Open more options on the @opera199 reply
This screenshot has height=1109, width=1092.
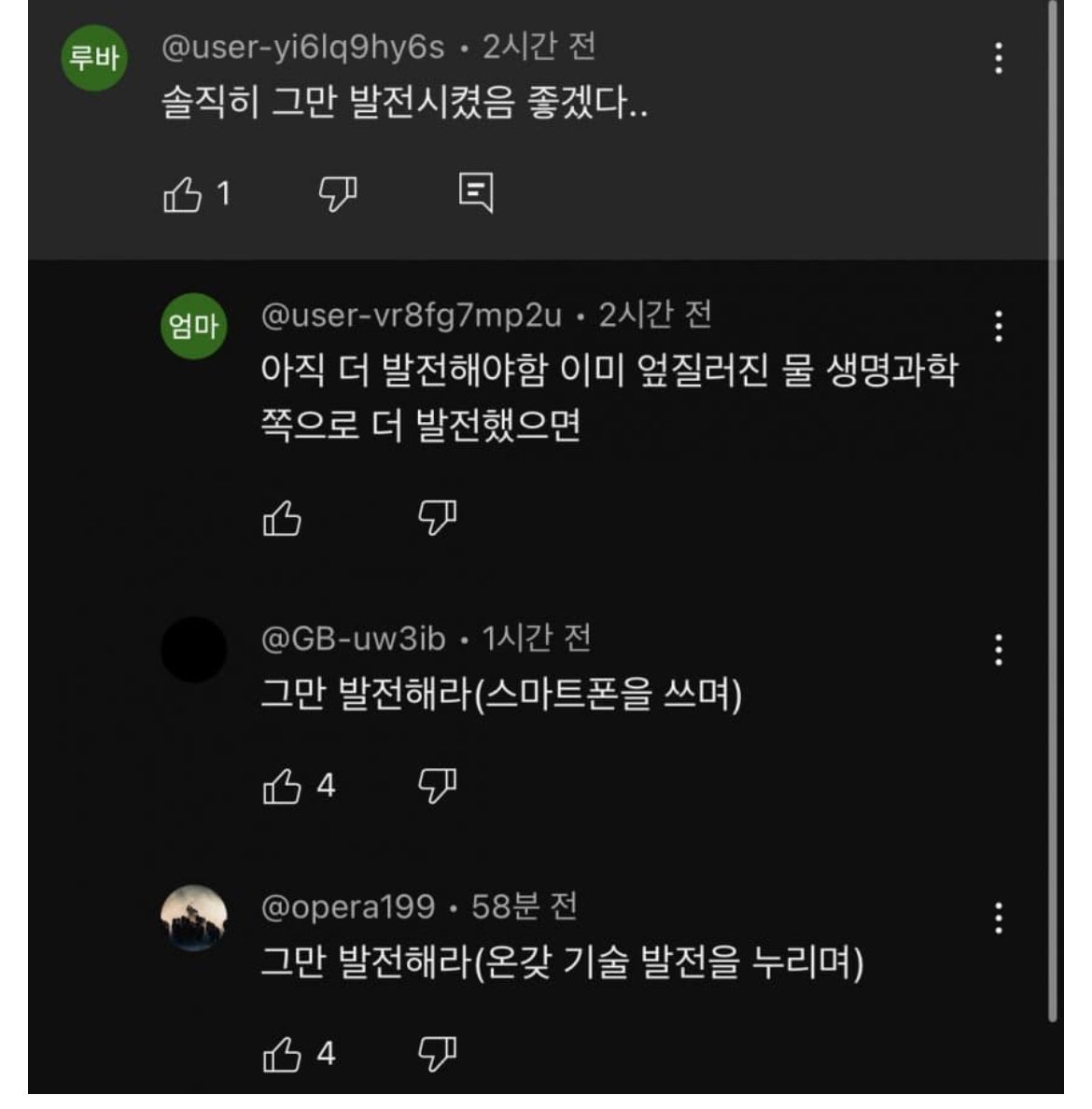(999, 918)
